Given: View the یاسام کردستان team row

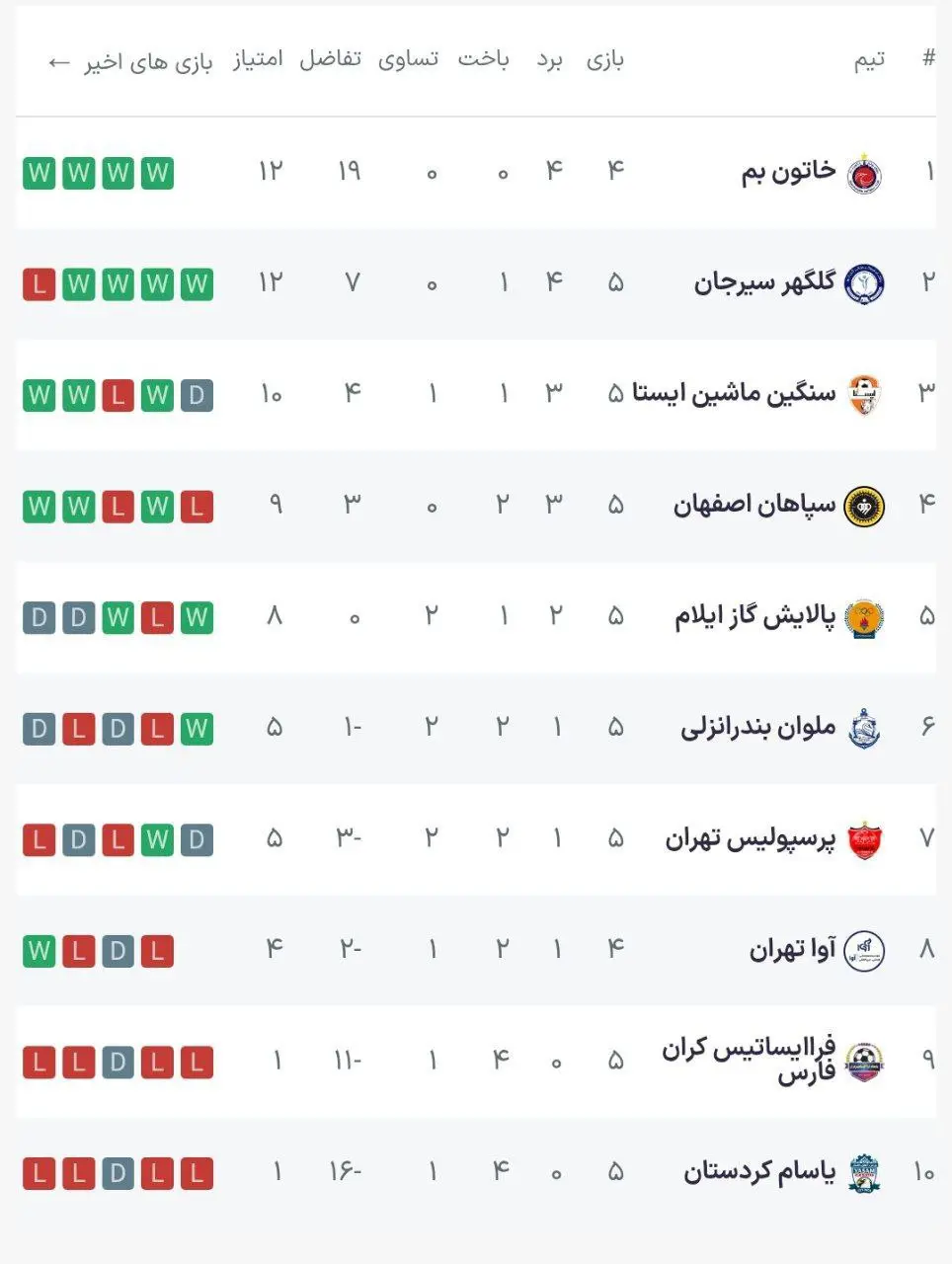Looking at the screenshot, I should pyautogui.click(x=758, y=1172).
